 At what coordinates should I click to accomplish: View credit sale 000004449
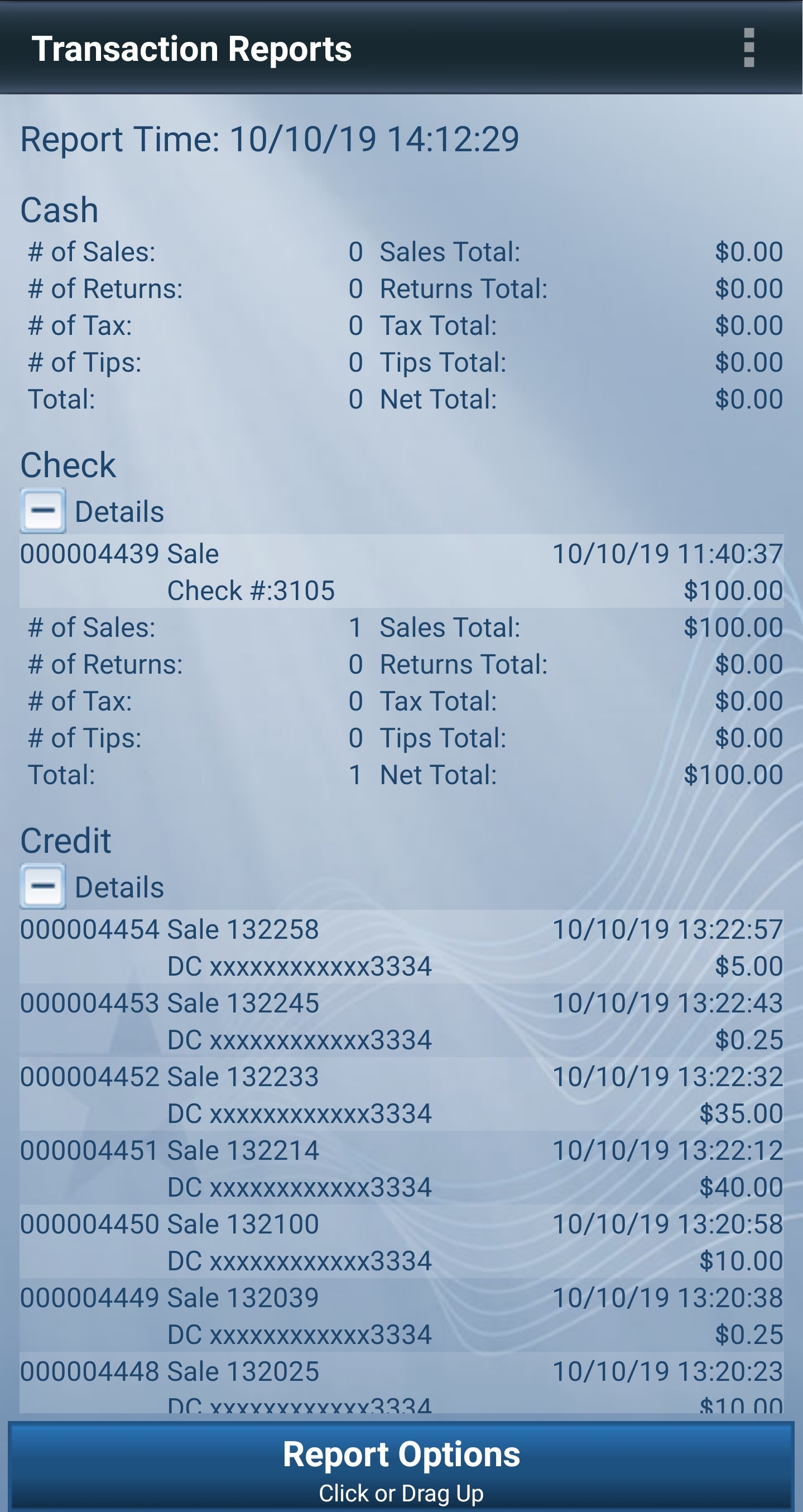pyautogui.click(x=402, y=1316)
